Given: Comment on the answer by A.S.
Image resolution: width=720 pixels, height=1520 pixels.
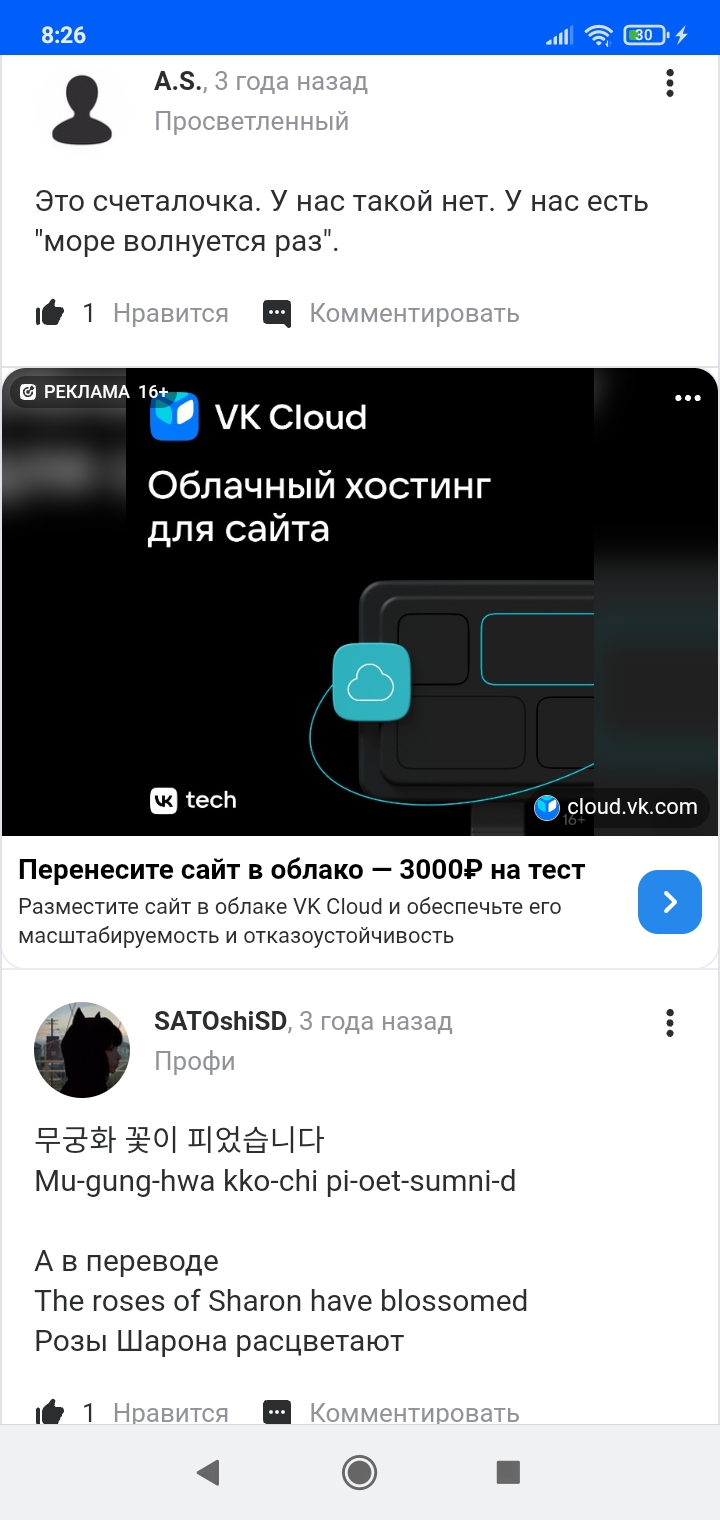Looking at the screenshot, I should [391, 313].
